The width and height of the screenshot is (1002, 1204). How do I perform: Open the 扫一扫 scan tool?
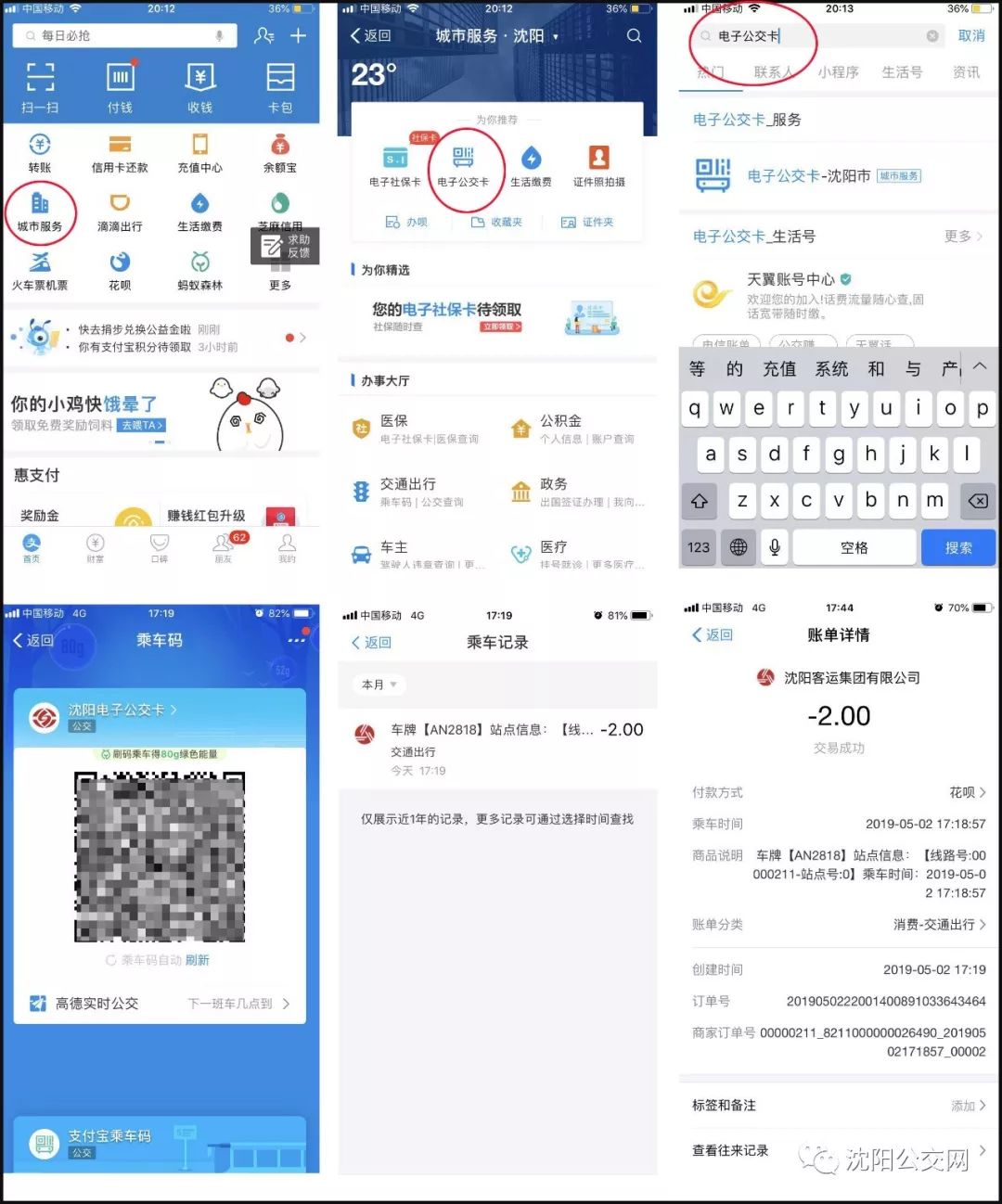39,87
